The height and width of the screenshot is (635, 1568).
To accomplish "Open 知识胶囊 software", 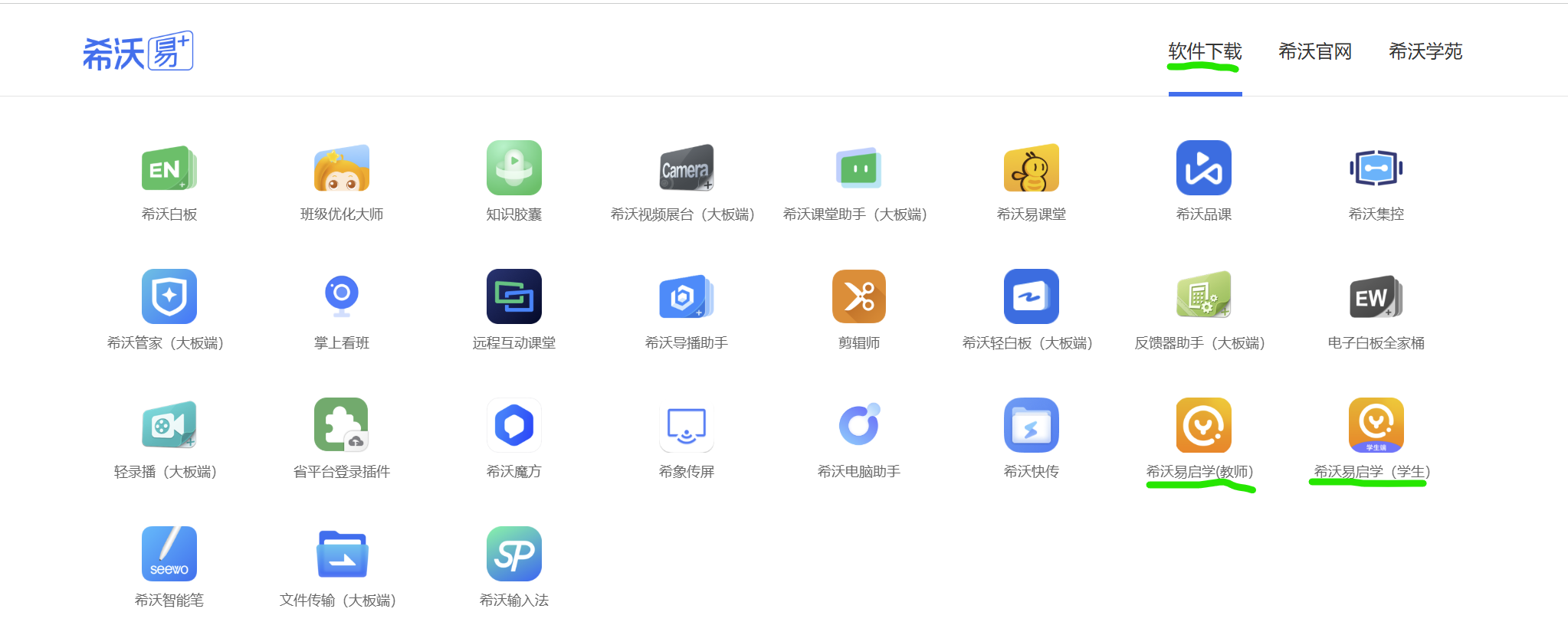I will coord(514,169).
